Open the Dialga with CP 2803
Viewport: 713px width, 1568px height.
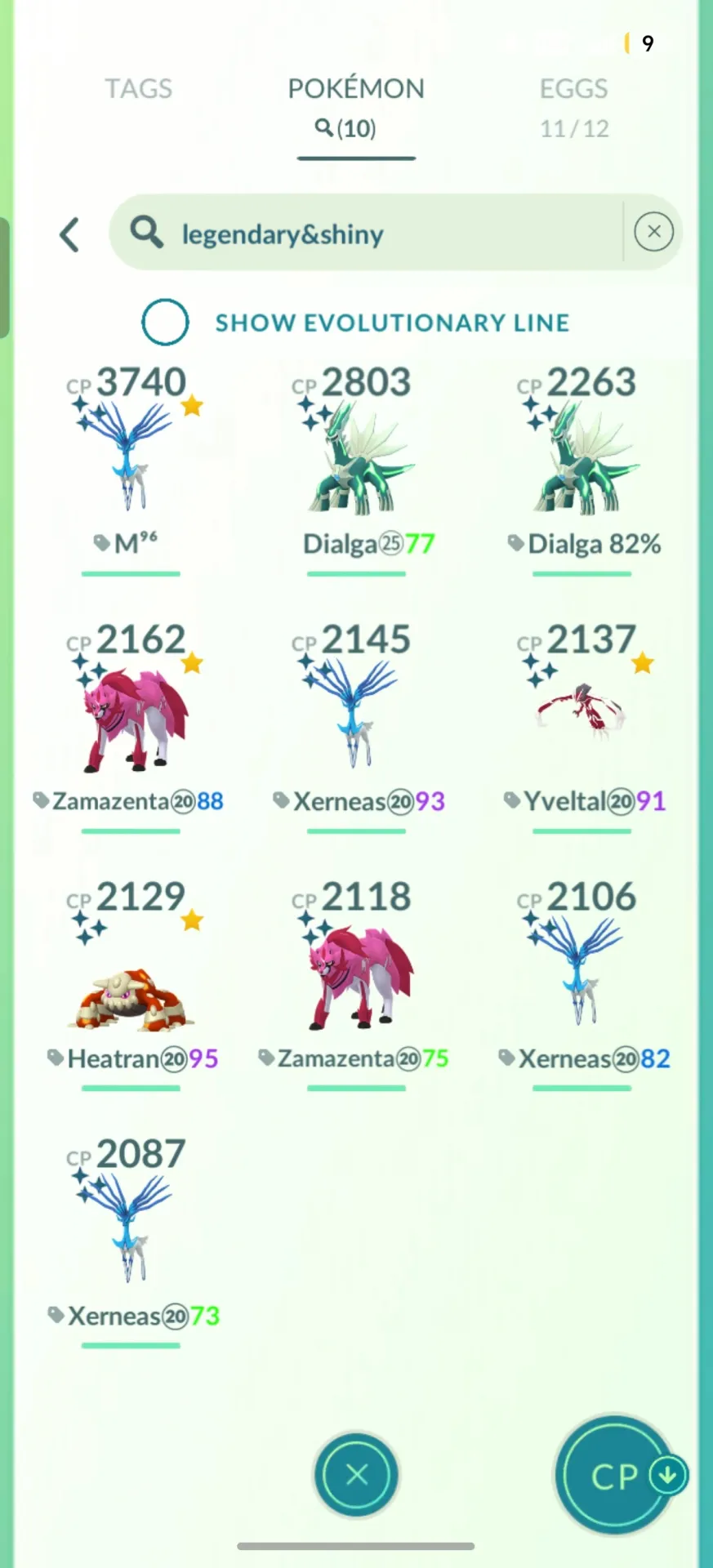tap(358, 468)
